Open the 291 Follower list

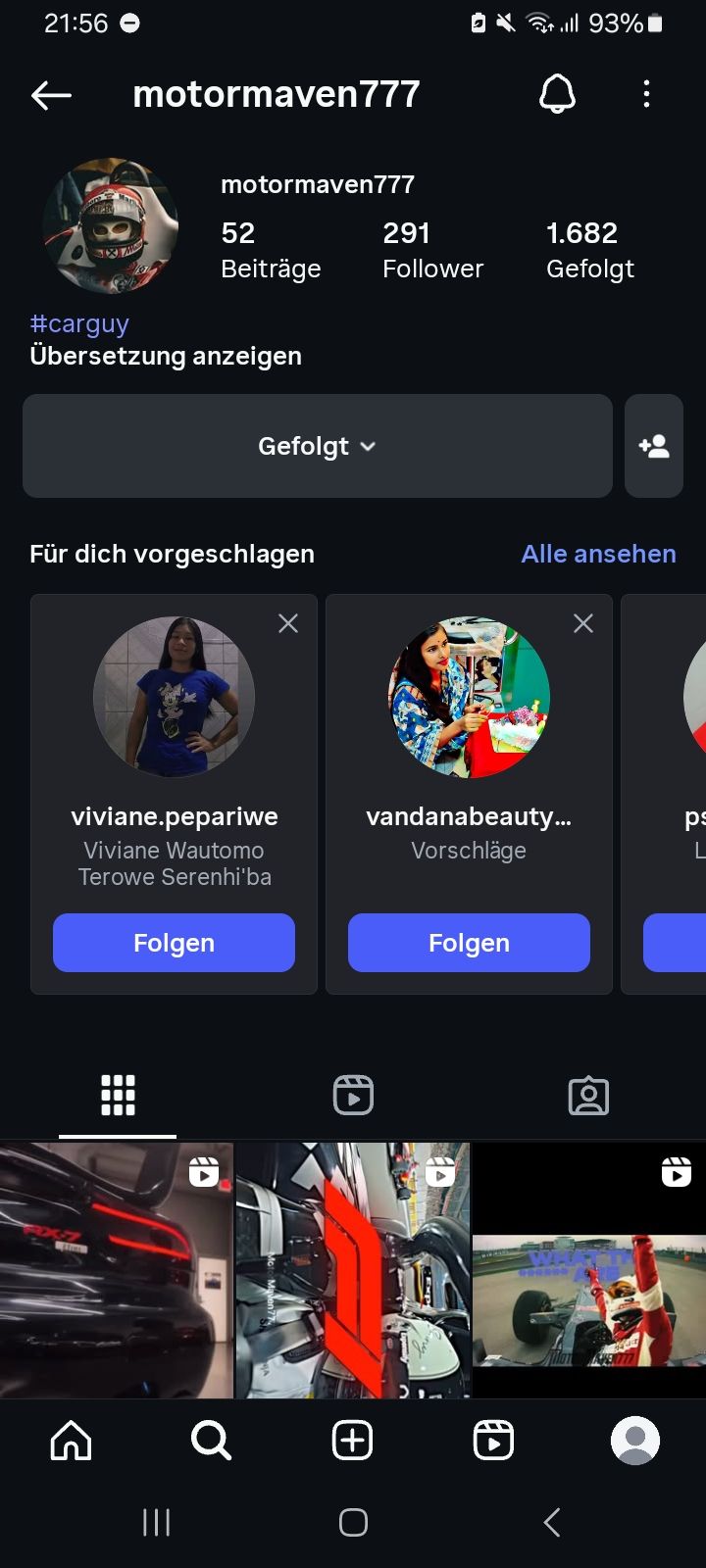pos(432,250)
